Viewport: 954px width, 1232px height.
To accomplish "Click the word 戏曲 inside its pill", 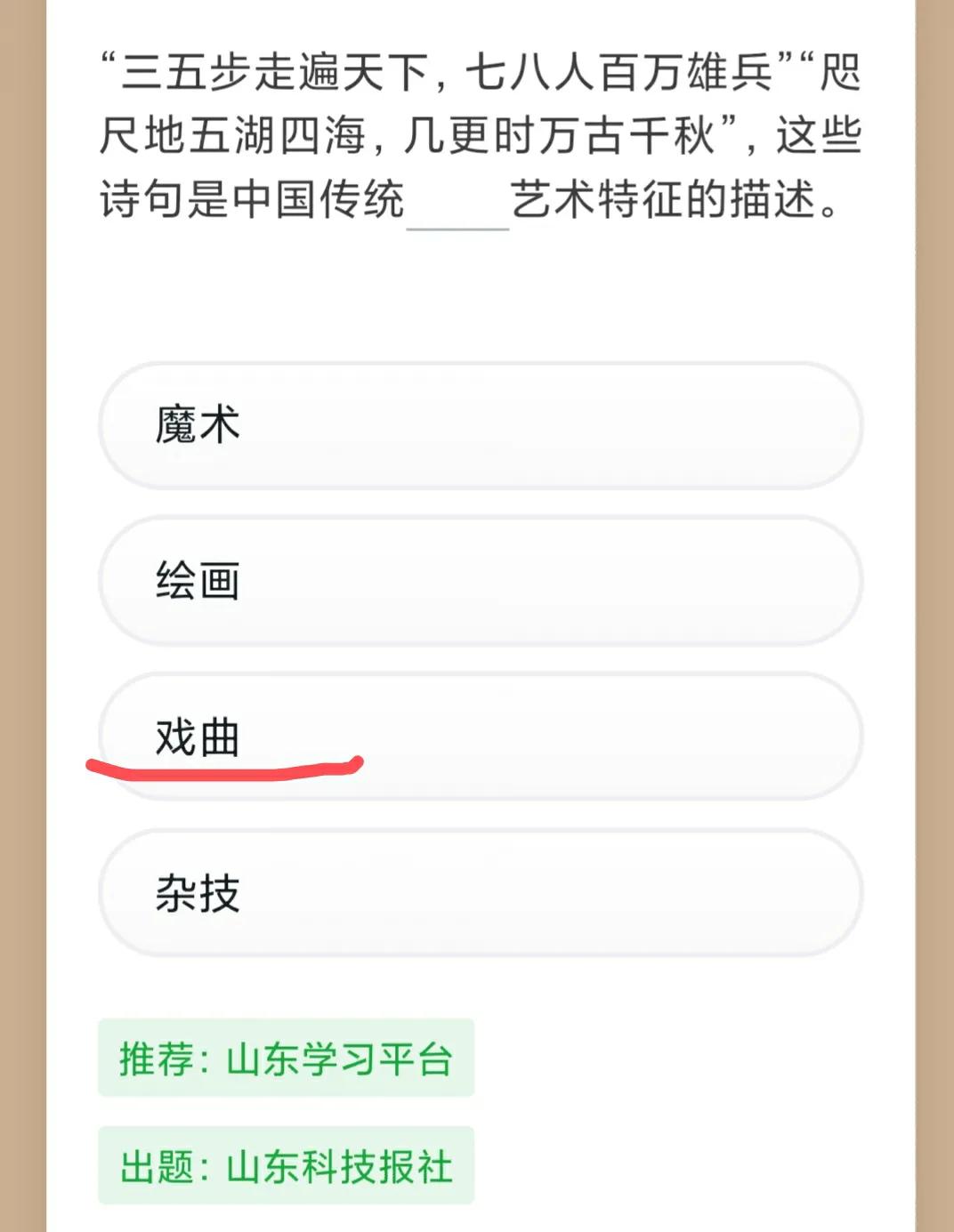I will 196,734.
